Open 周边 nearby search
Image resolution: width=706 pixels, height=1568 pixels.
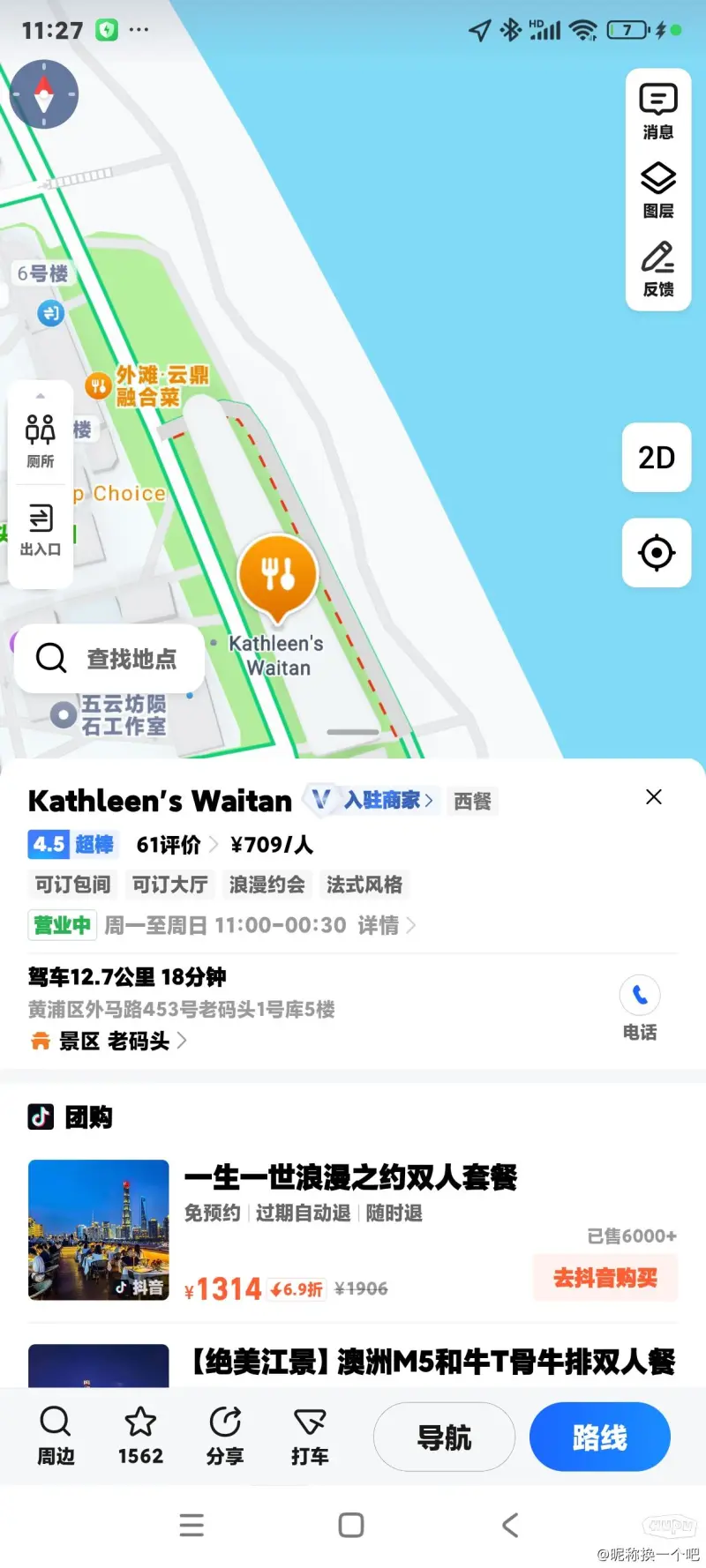click(x=55, y=1436)
